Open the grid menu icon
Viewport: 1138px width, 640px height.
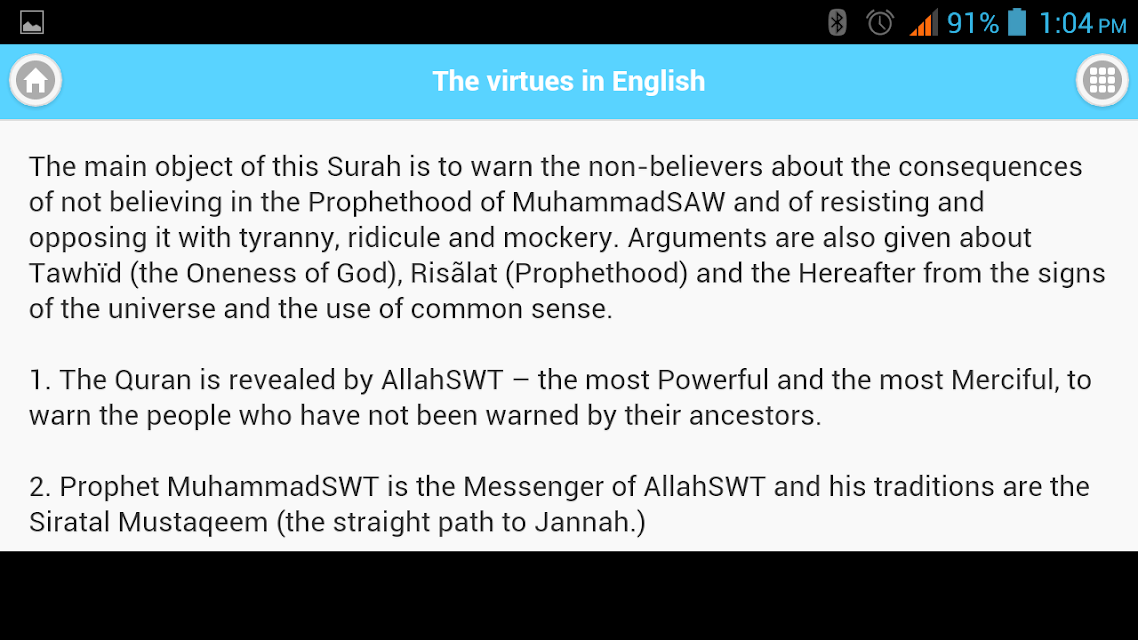coord(1102,80)
